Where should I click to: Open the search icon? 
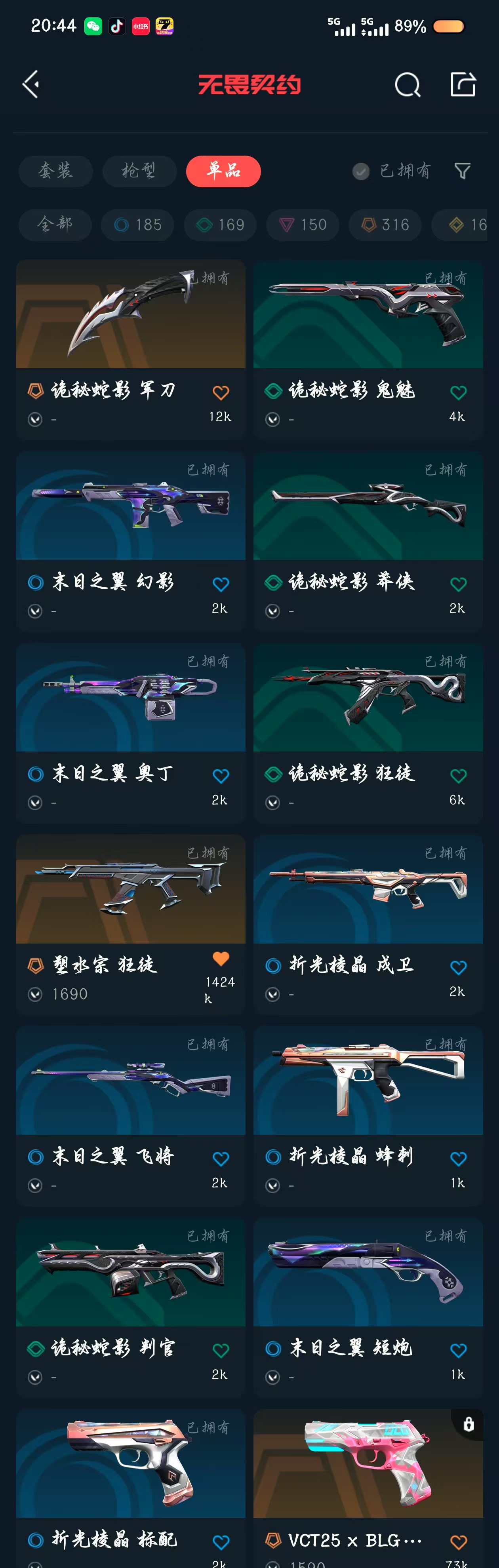(x=407, y=85)
